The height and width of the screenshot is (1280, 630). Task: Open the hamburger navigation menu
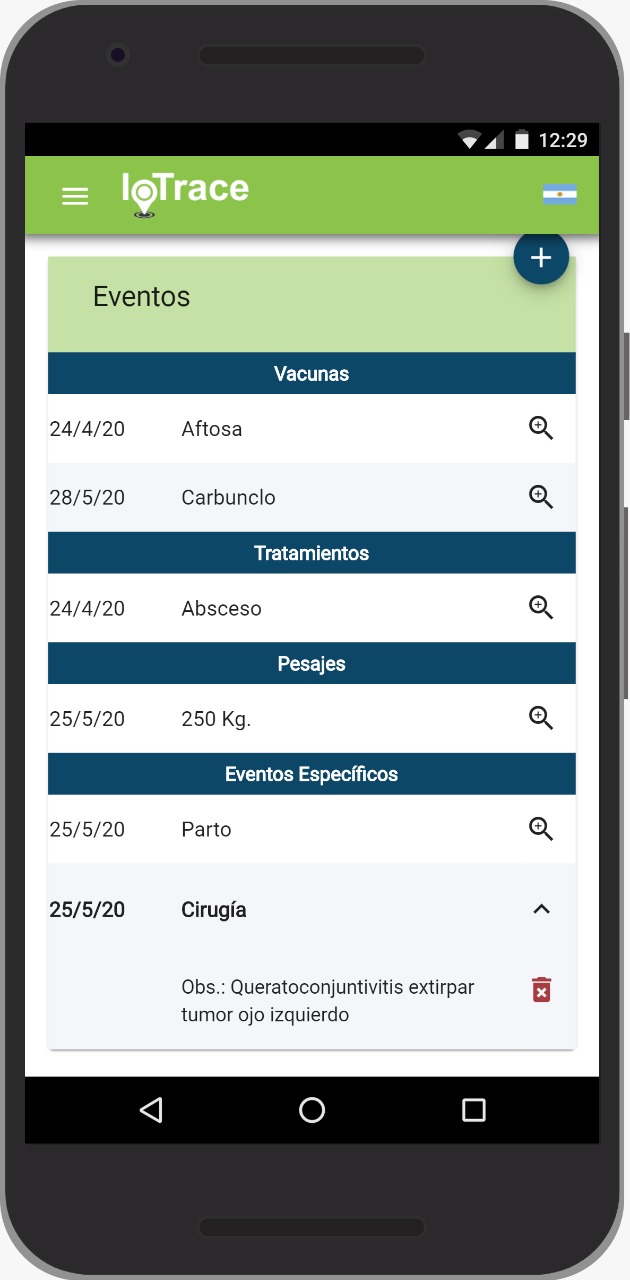click(x=75, y=196)
